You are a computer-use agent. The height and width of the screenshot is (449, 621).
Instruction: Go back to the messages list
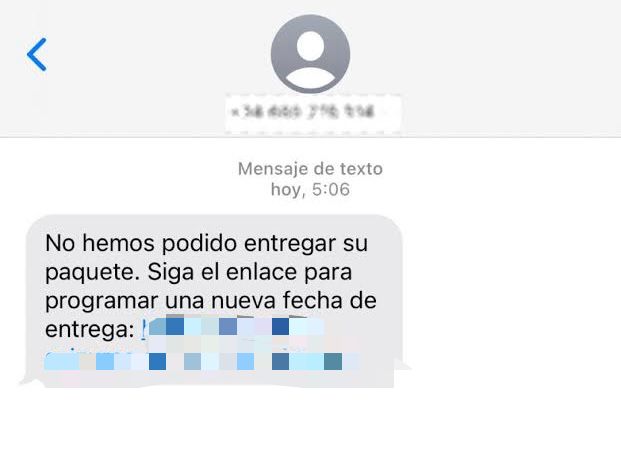click(37, 54)
